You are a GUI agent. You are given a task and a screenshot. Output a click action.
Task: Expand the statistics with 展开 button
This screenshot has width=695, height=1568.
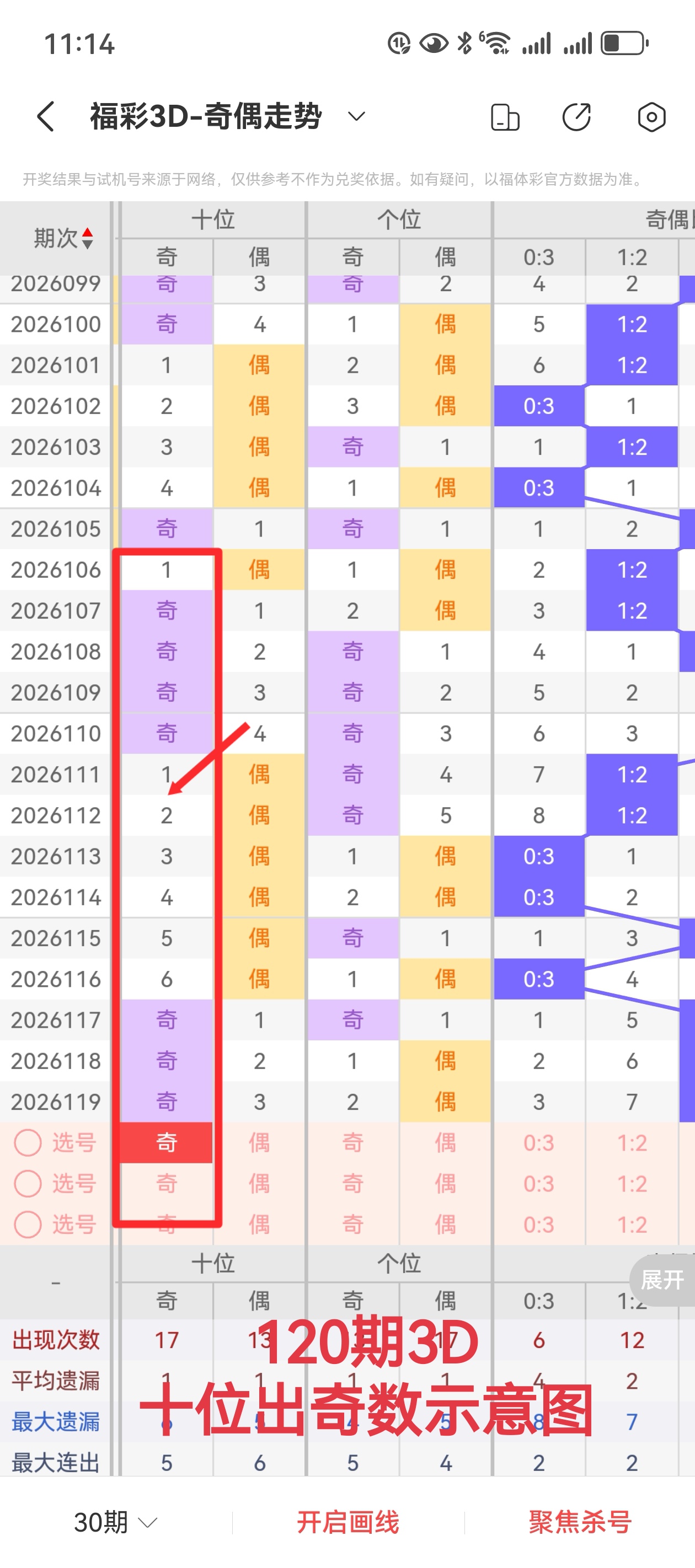point(662,1280)
